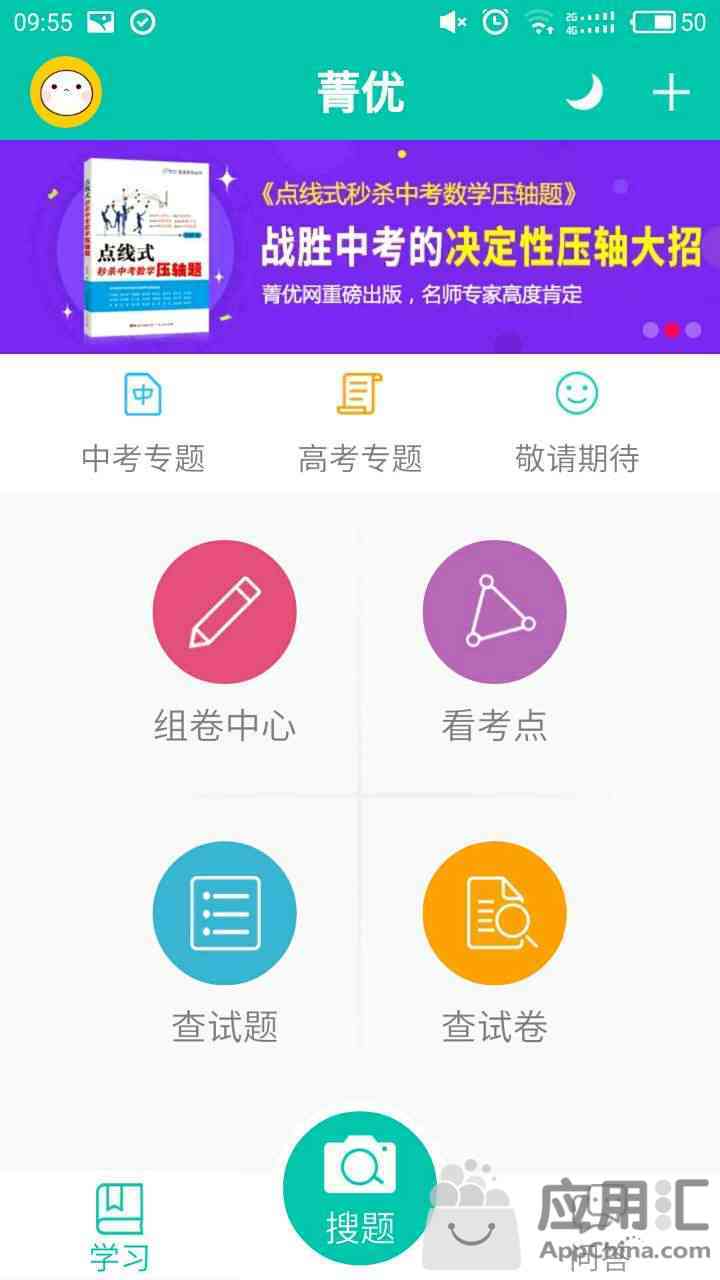This screenshot has width=720, height=1280.
Task: Switch to the 学习 tab
Action: [120, 1226]
